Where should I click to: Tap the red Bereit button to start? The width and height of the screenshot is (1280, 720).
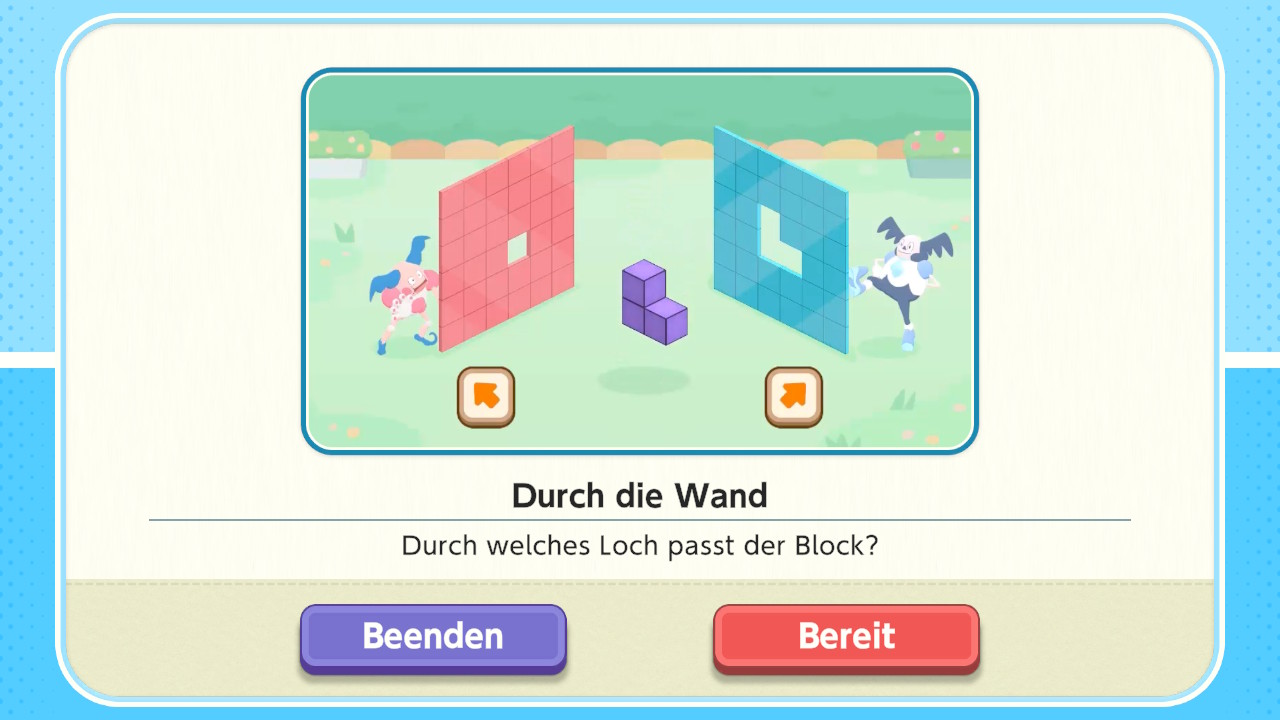[846, 637]
